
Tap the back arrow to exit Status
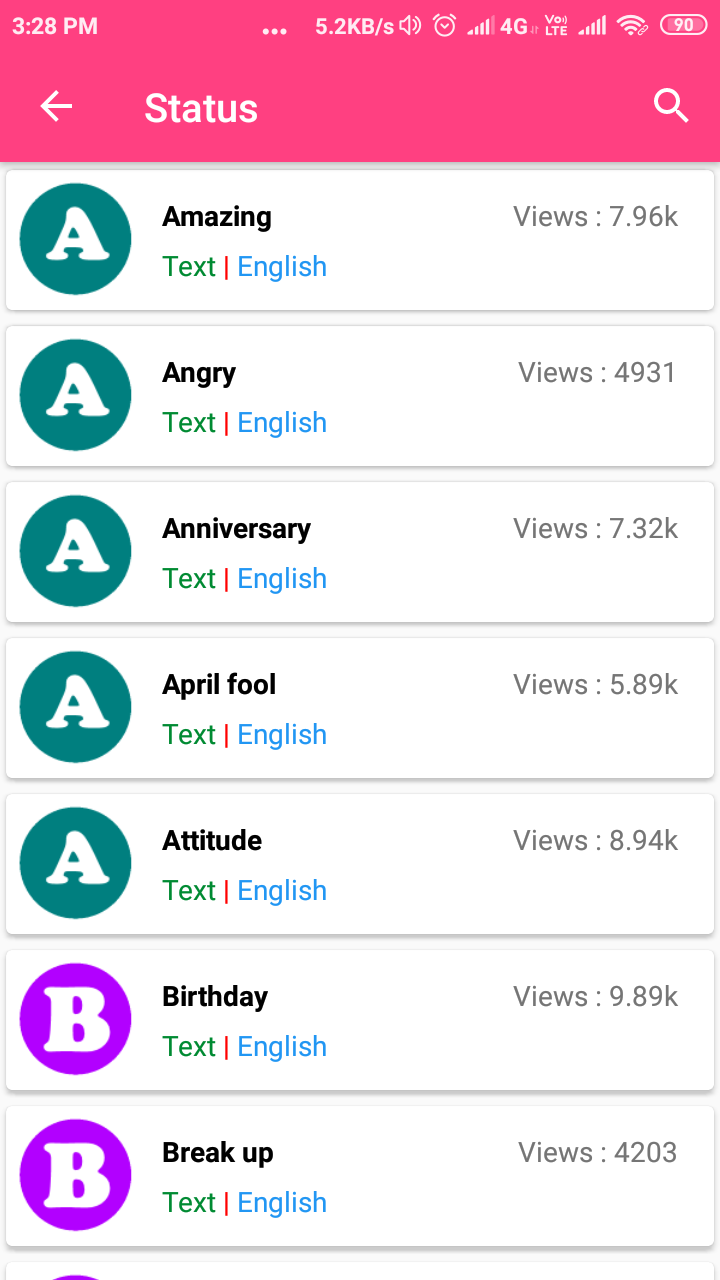point(56,106)
